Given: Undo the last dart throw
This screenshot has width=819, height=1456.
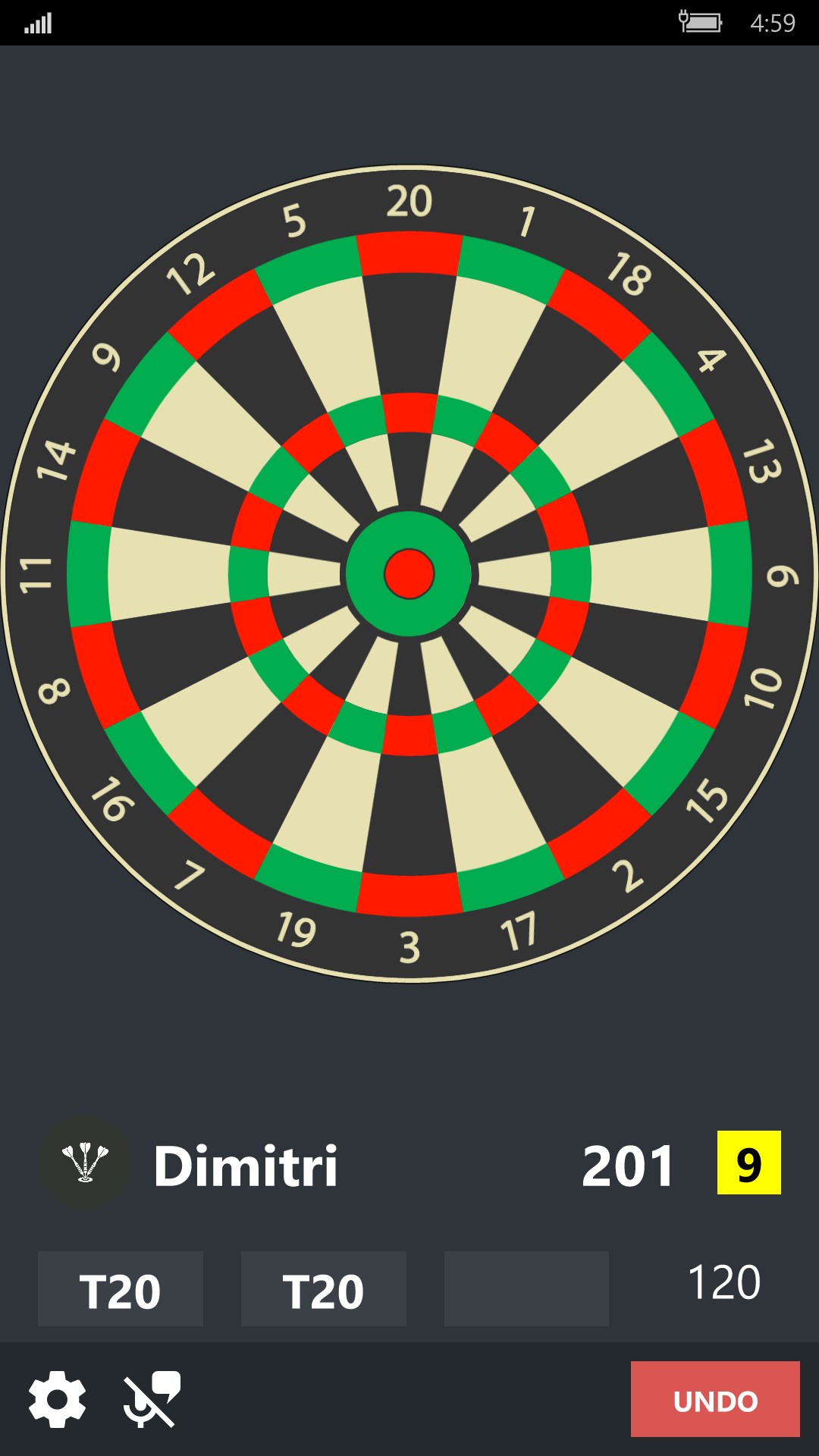Looking at the screenshot, I should click(x=714, y=1399).
